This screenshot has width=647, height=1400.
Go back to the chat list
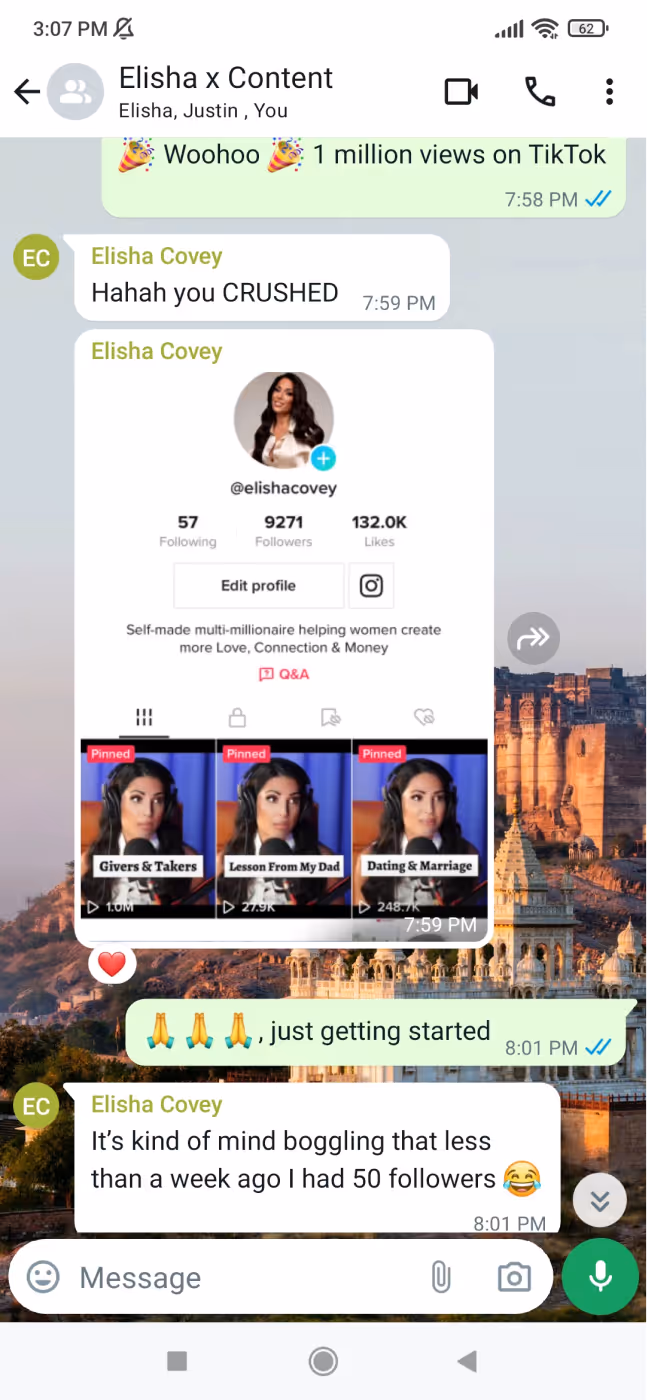[x=27, y=92]
